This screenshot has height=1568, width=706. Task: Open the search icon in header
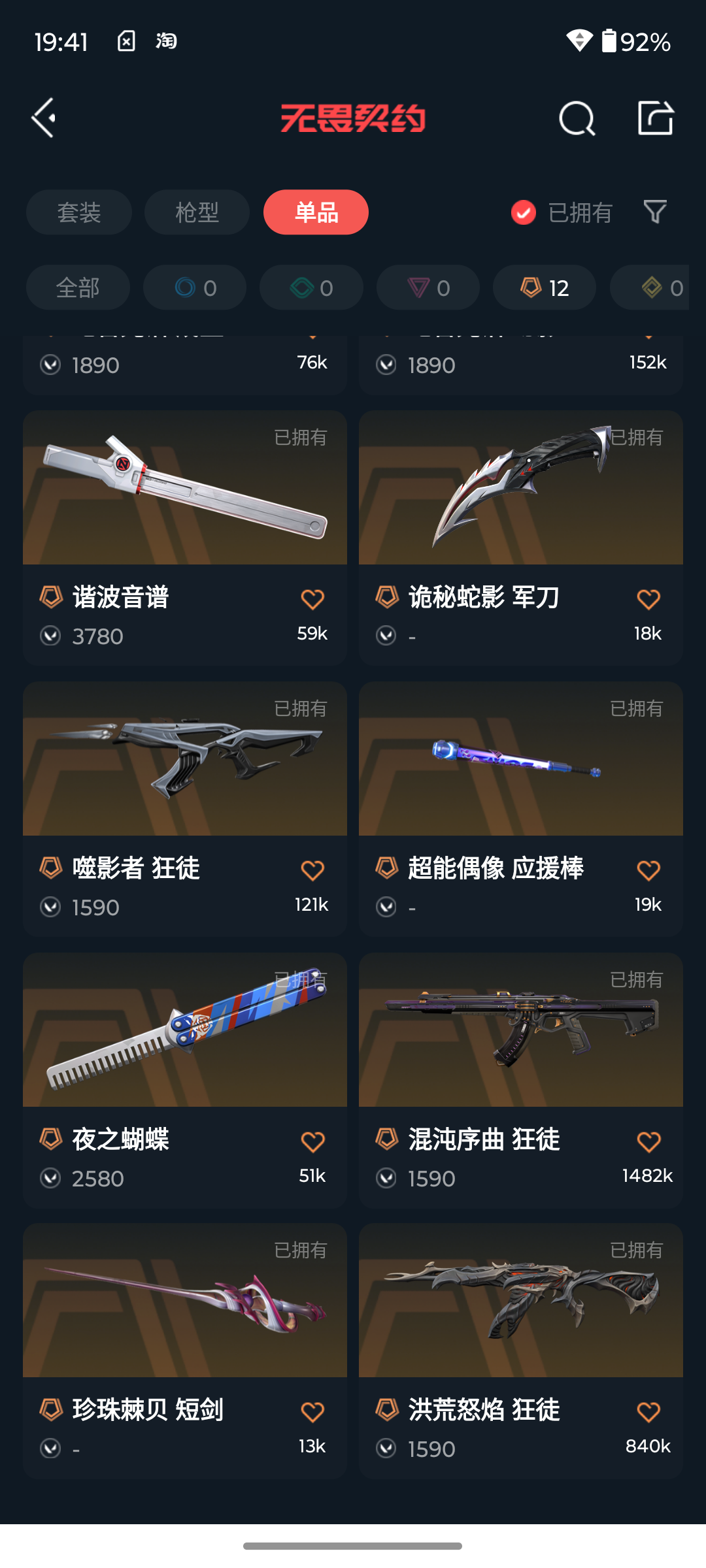[577, 118]
